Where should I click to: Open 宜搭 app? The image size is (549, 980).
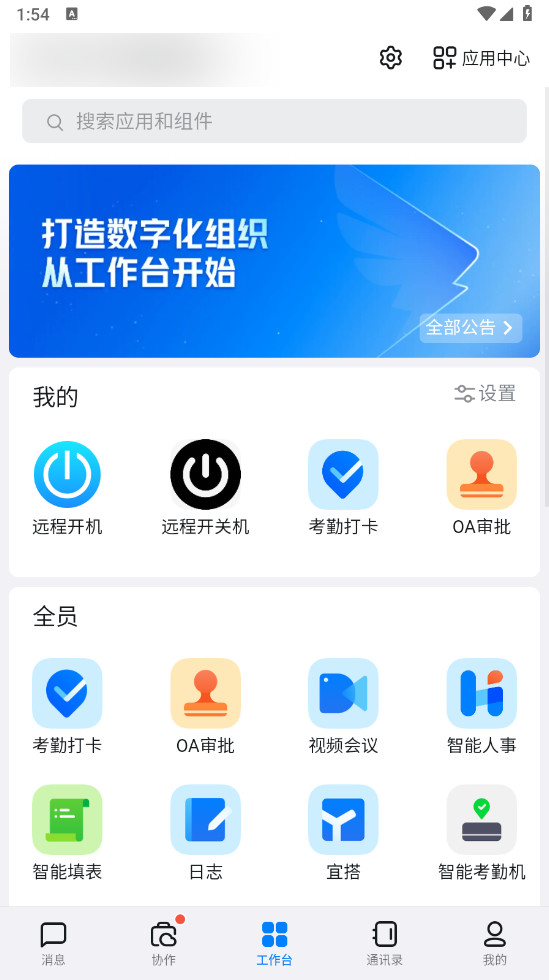pos(343,832)
